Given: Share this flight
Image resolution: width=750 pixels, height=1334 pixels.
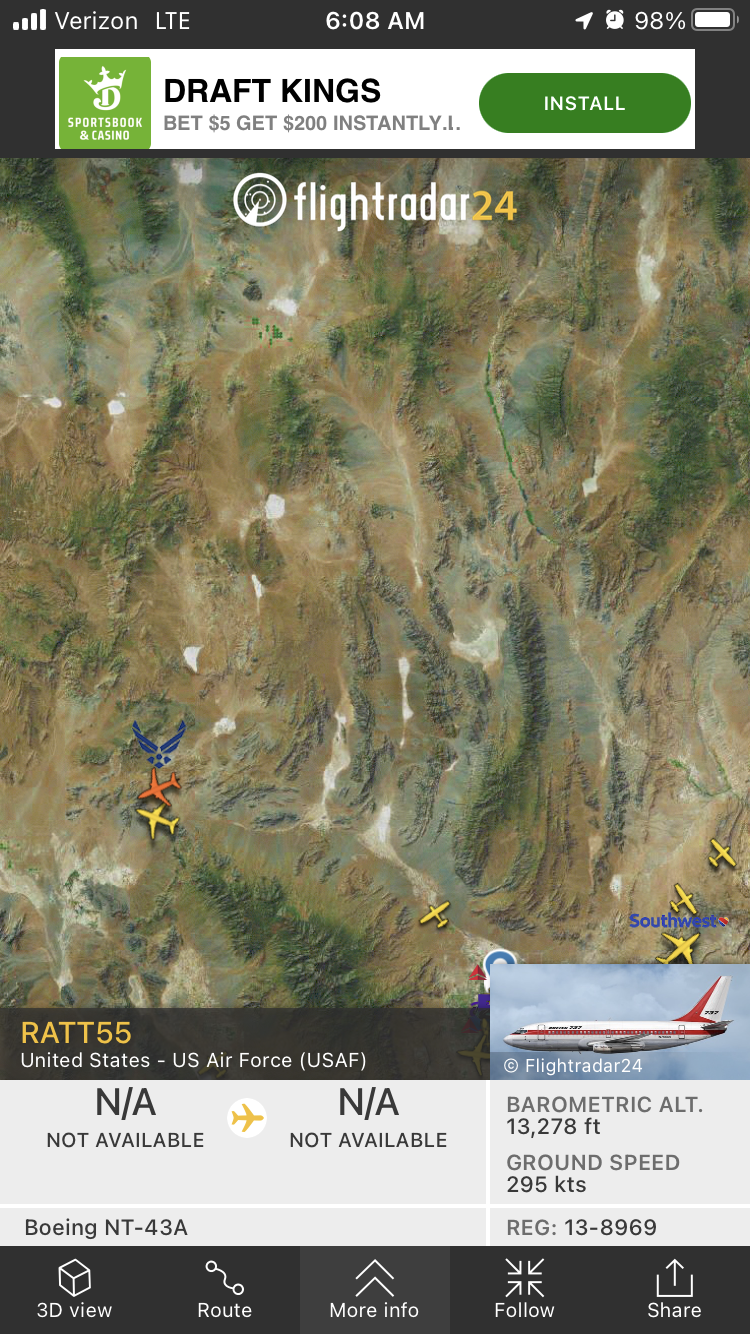Looking at the screenshot, I should [x=674, y=1289].
